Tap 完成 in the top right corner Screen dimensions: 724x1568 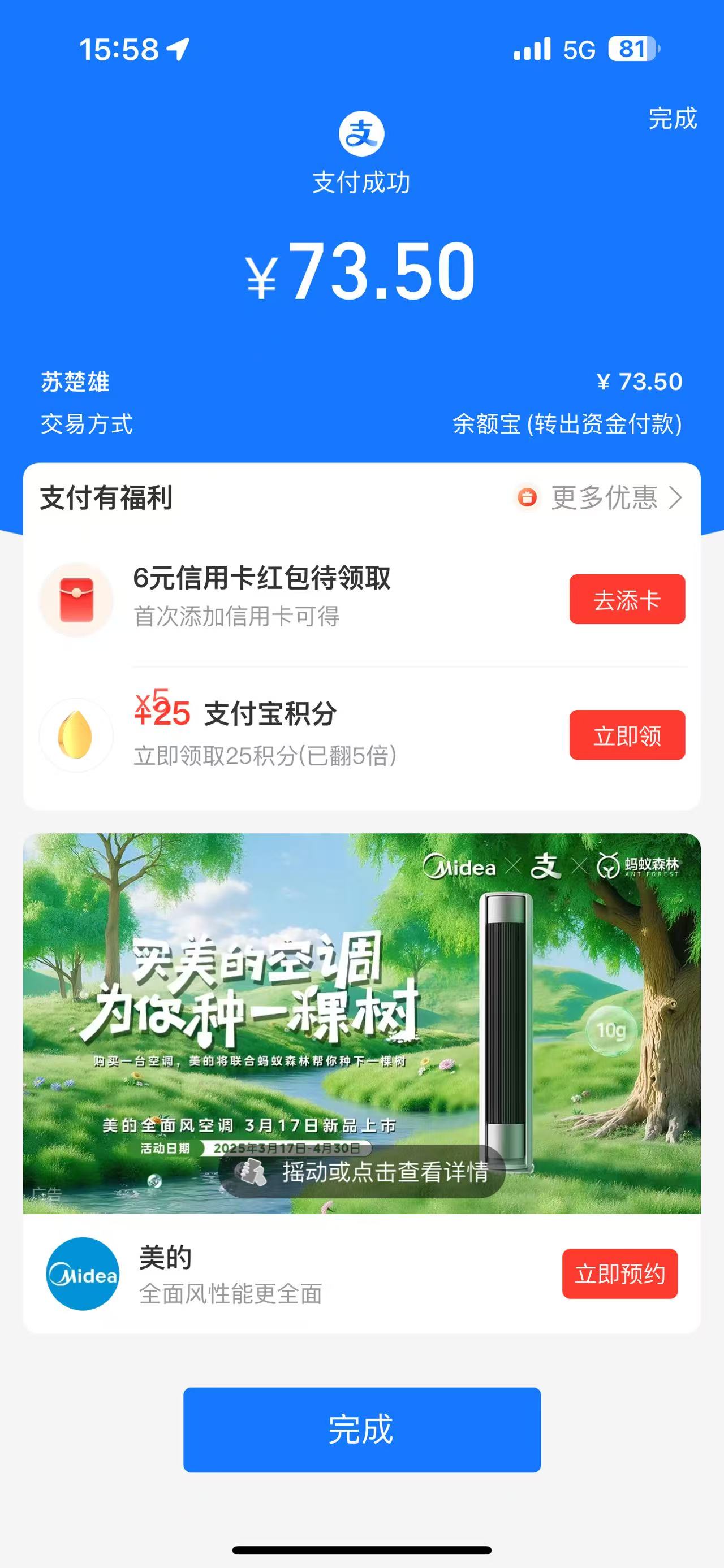point(671,118)
